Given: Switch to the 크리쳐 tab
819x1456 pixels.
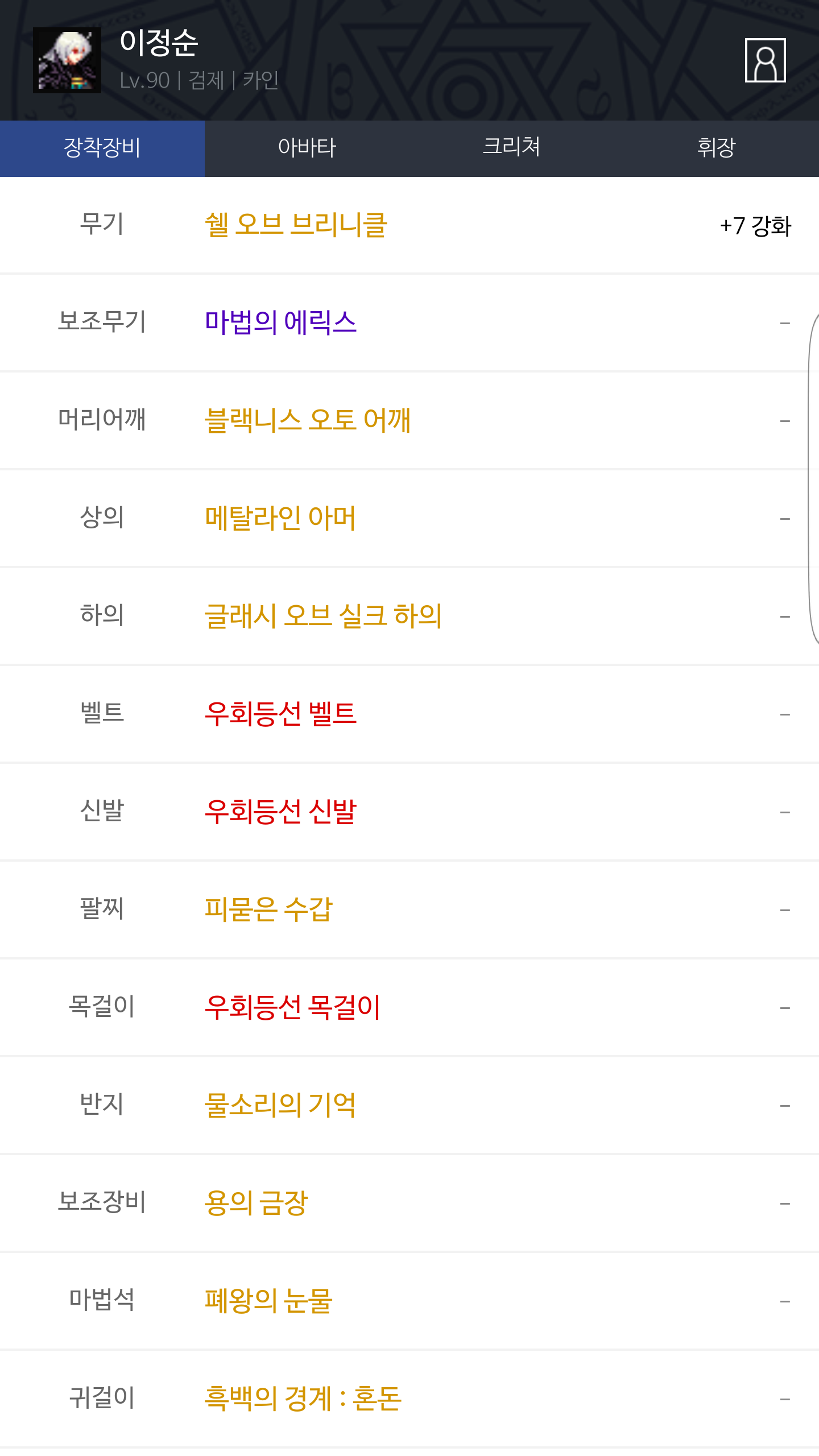Looking at the screenshot, I should tap(512, 148).
